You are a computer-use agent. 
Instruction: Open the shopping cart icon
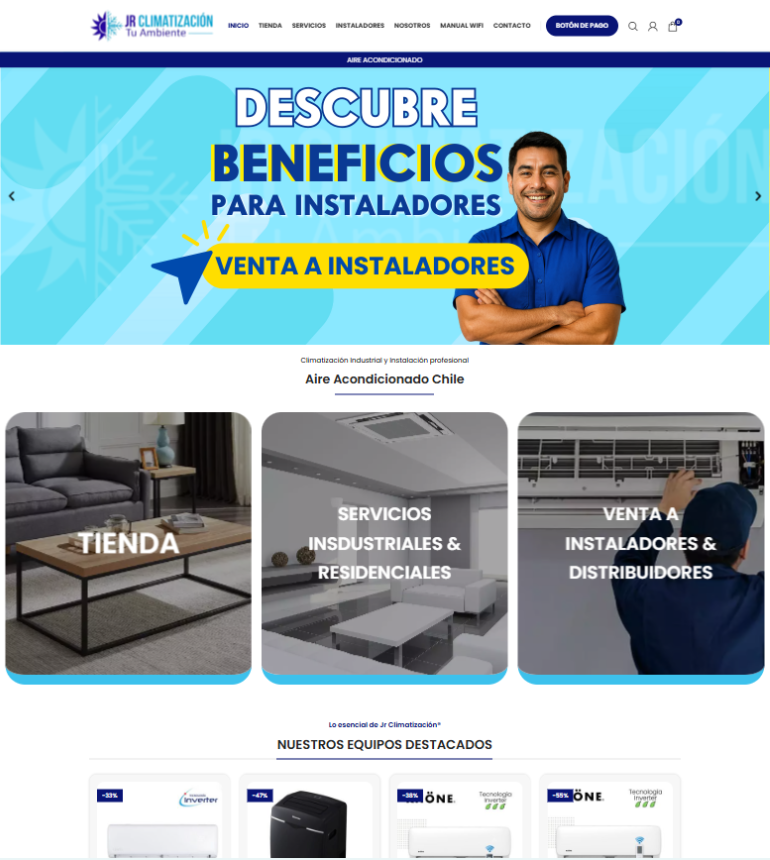(x=673, y=26)
